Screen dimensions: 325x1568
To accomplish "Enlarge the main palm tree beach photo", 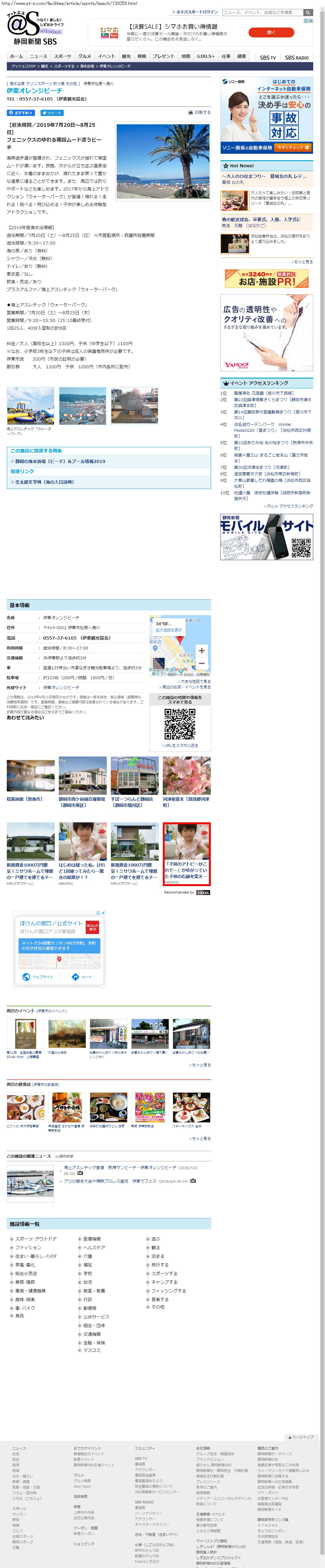I will click(163, 161).
